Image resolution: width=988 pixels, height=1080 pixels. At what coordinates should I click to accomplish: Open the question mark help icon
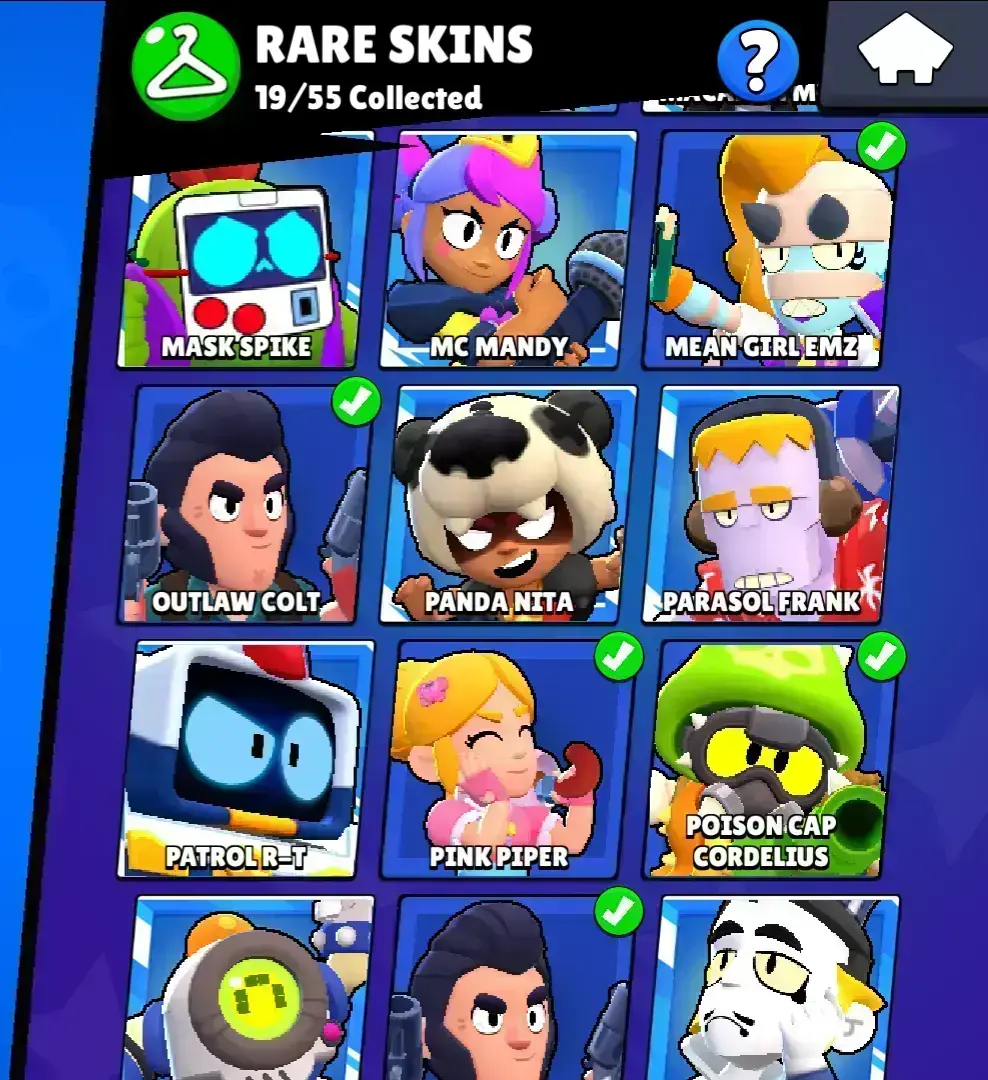pyautogui.click(x=757, y=59)
